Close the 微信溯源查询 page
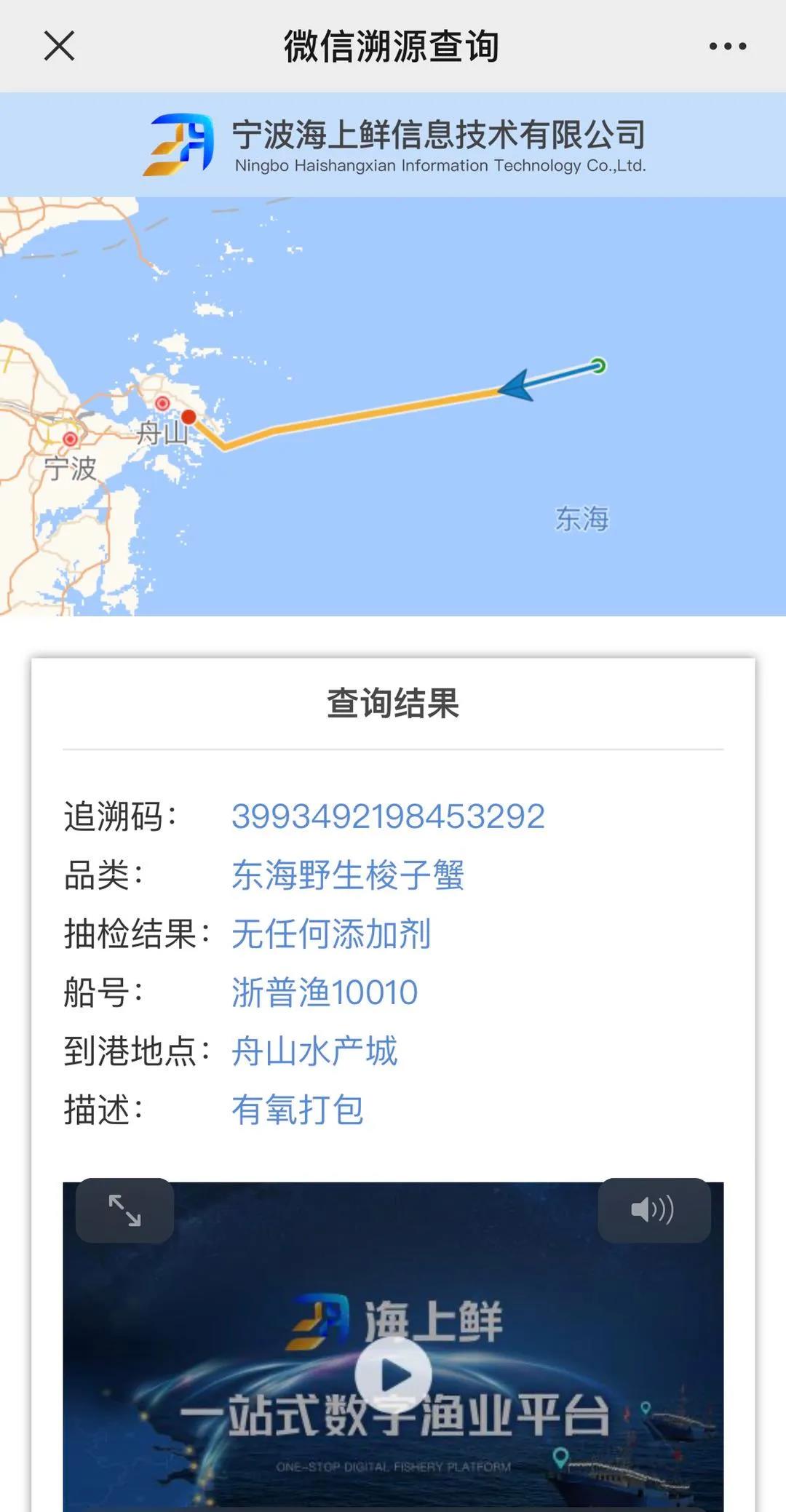 pos(59,46)
